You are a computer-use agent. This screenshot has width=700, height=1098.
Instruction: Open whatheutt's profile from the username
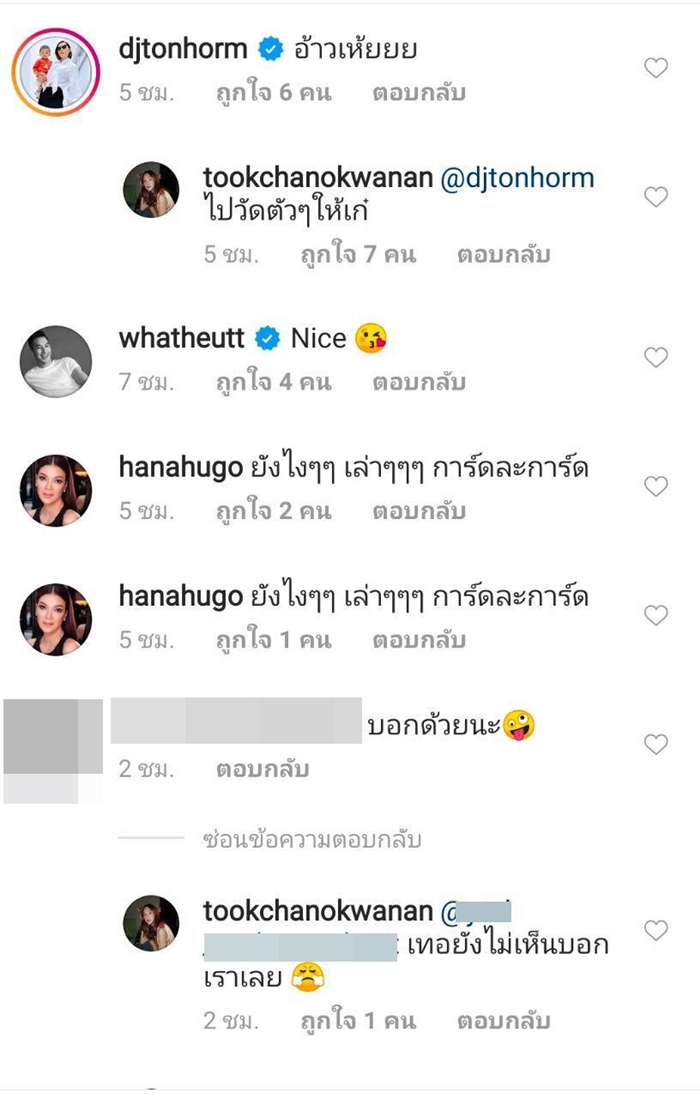(181, 339)
